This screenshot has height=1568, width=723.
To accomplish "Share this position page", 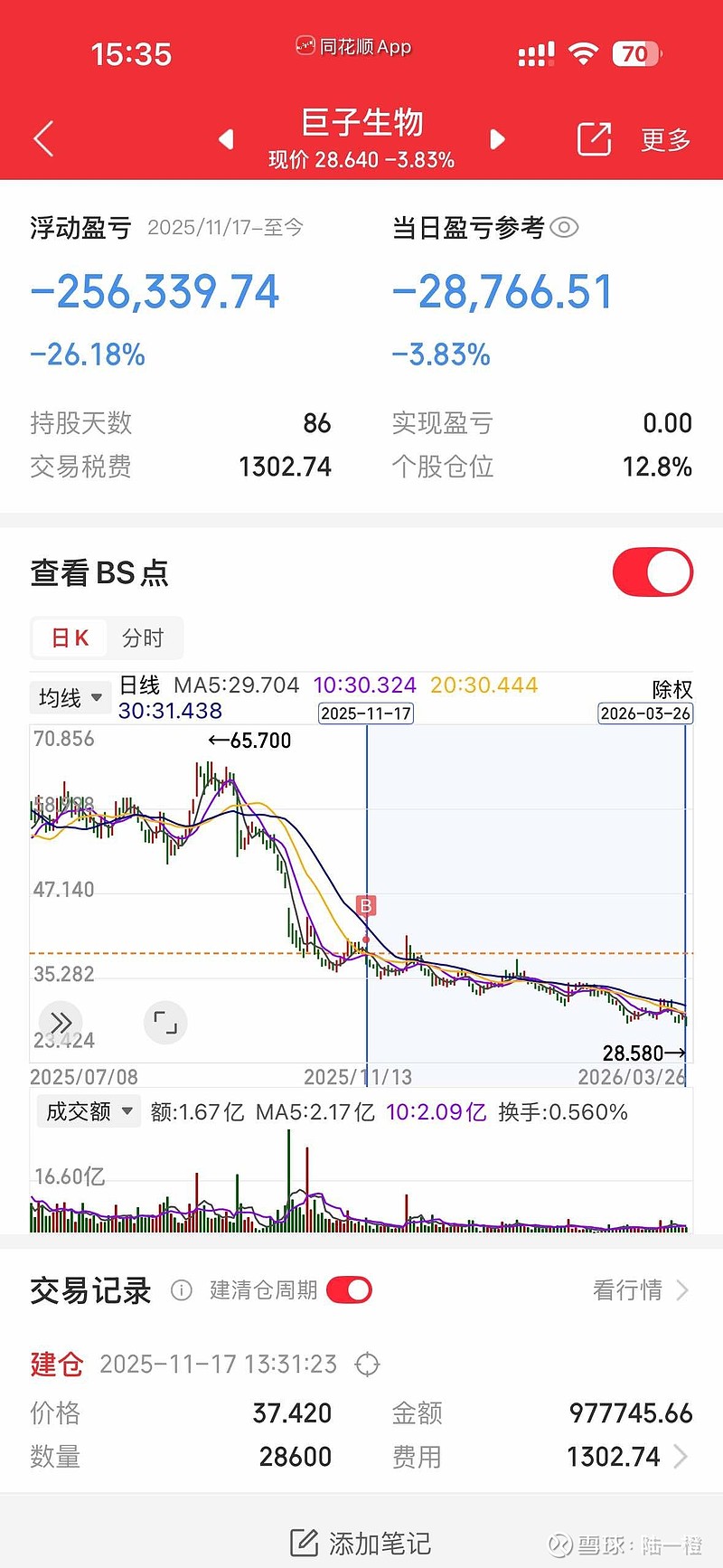I will (594, 139).
